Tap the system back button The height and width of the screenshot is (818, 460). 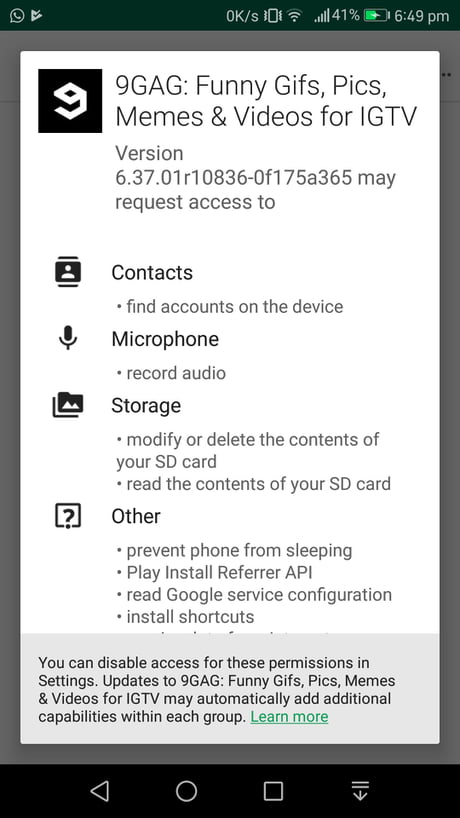[100, 791]
